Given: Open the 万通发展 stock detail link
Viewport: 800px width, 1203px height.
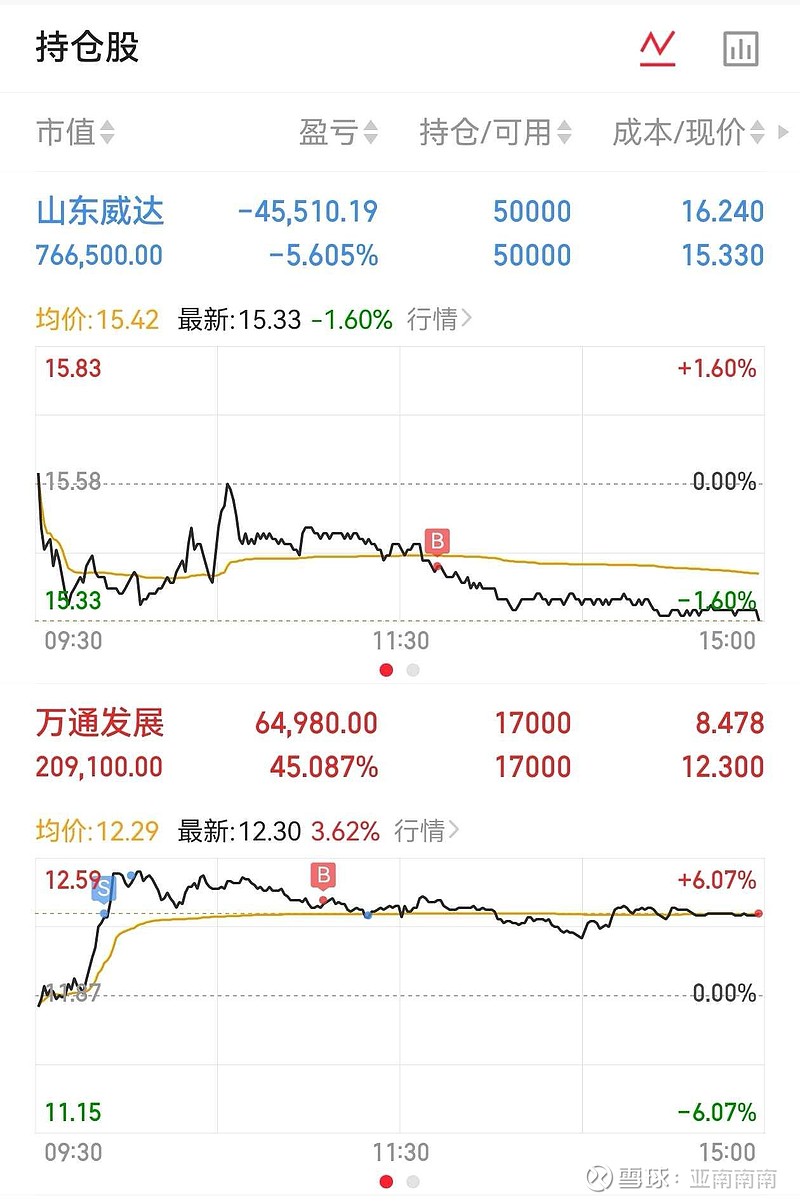Looking at the screenshot, I should pyautogui.click(x=100, y=722).
